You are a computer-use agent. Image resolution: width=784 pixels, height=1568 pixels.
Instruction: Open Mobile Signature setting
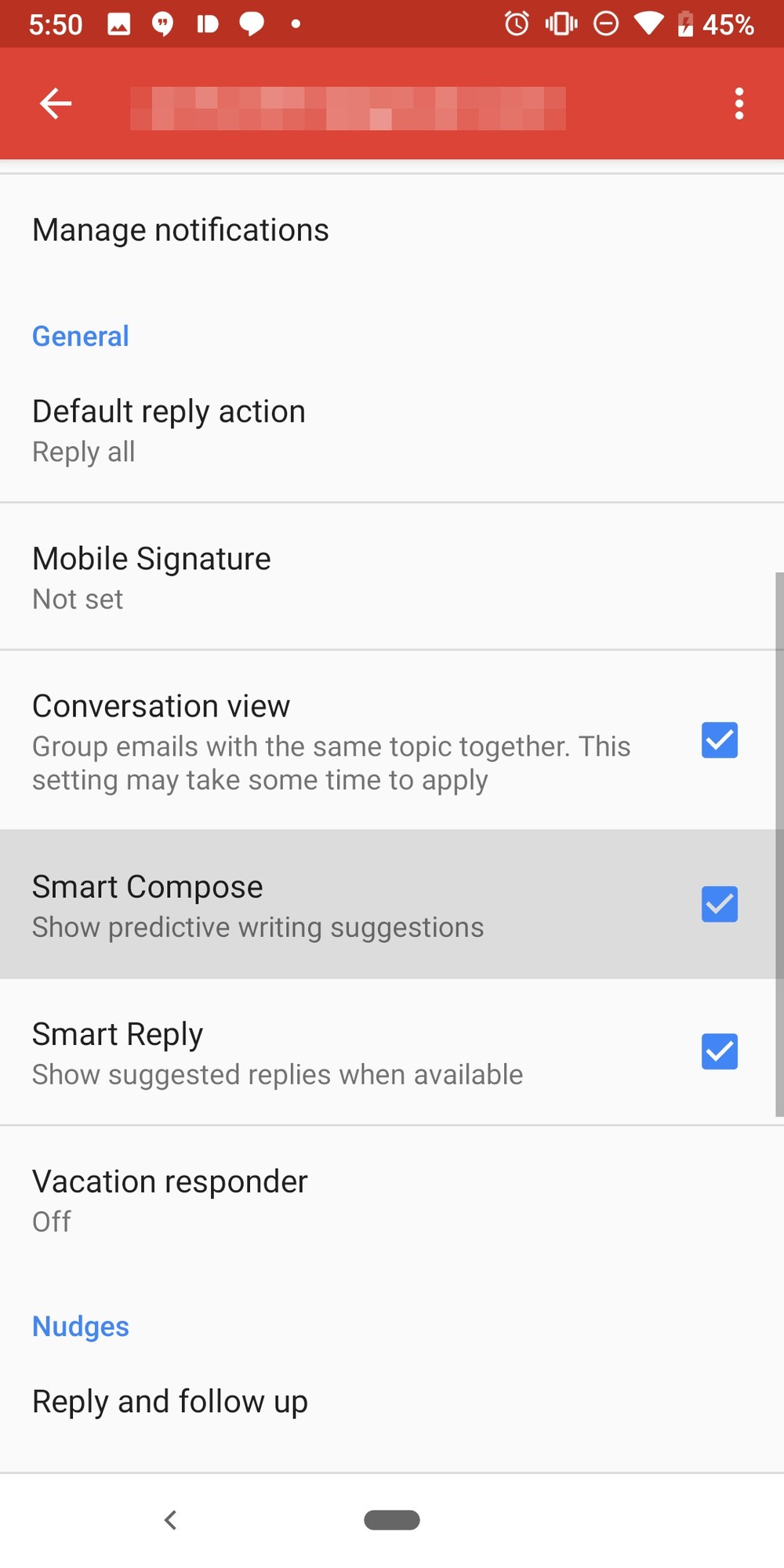pos(392,577)
